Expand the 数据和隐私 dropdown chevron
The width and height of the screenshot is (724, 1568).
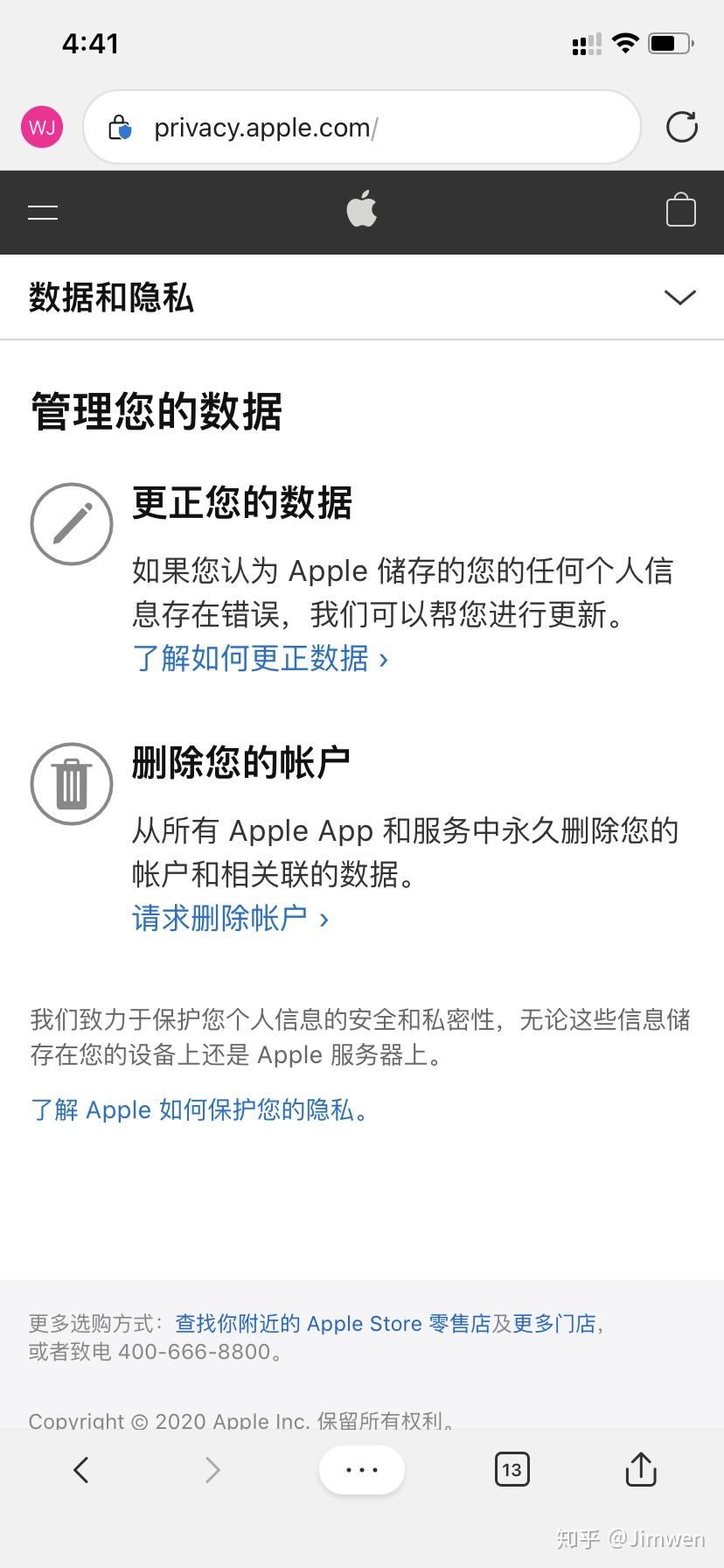(679, 297)
